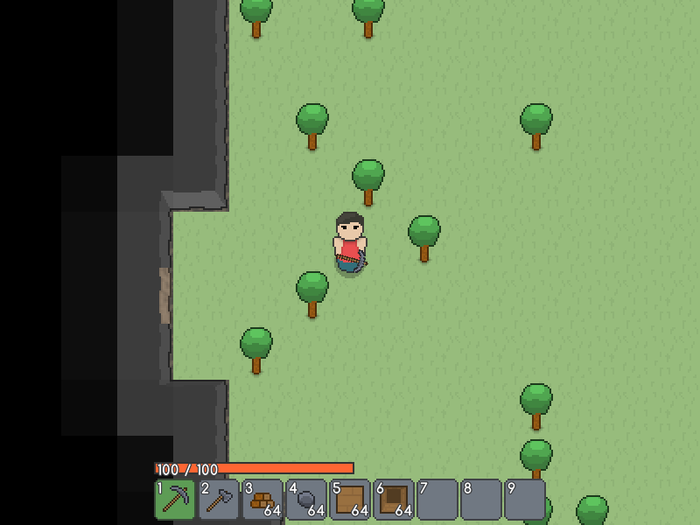Switch to empty hotbar slot 7
This screenshot has height=525, width=700.
click(437, 499)
